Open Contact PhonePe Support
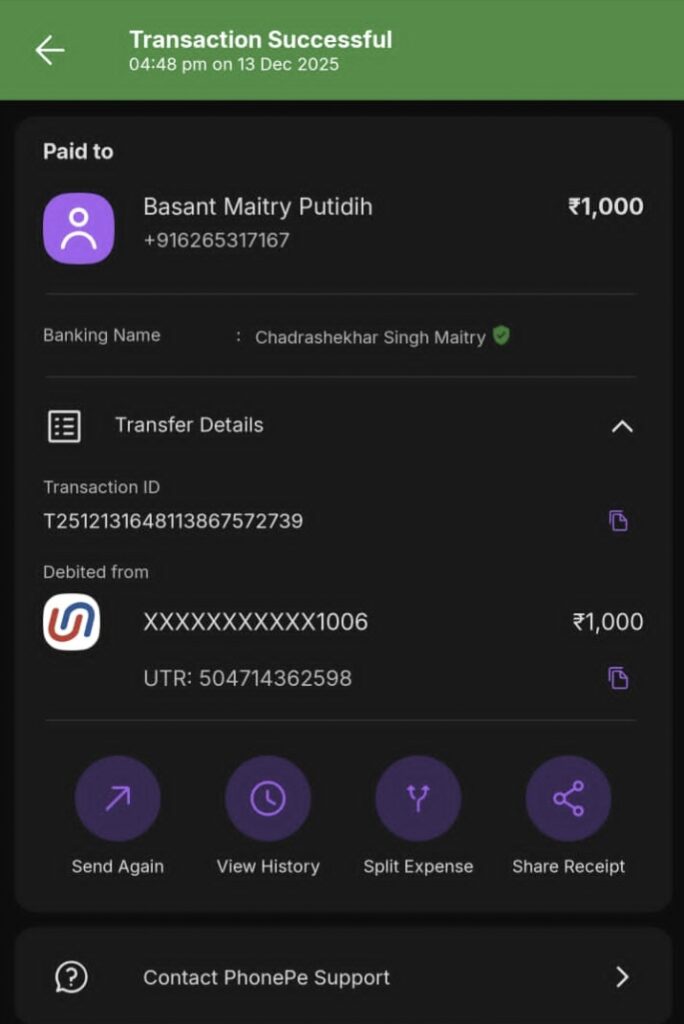The image size is (684, 1024). click(342, 977)
